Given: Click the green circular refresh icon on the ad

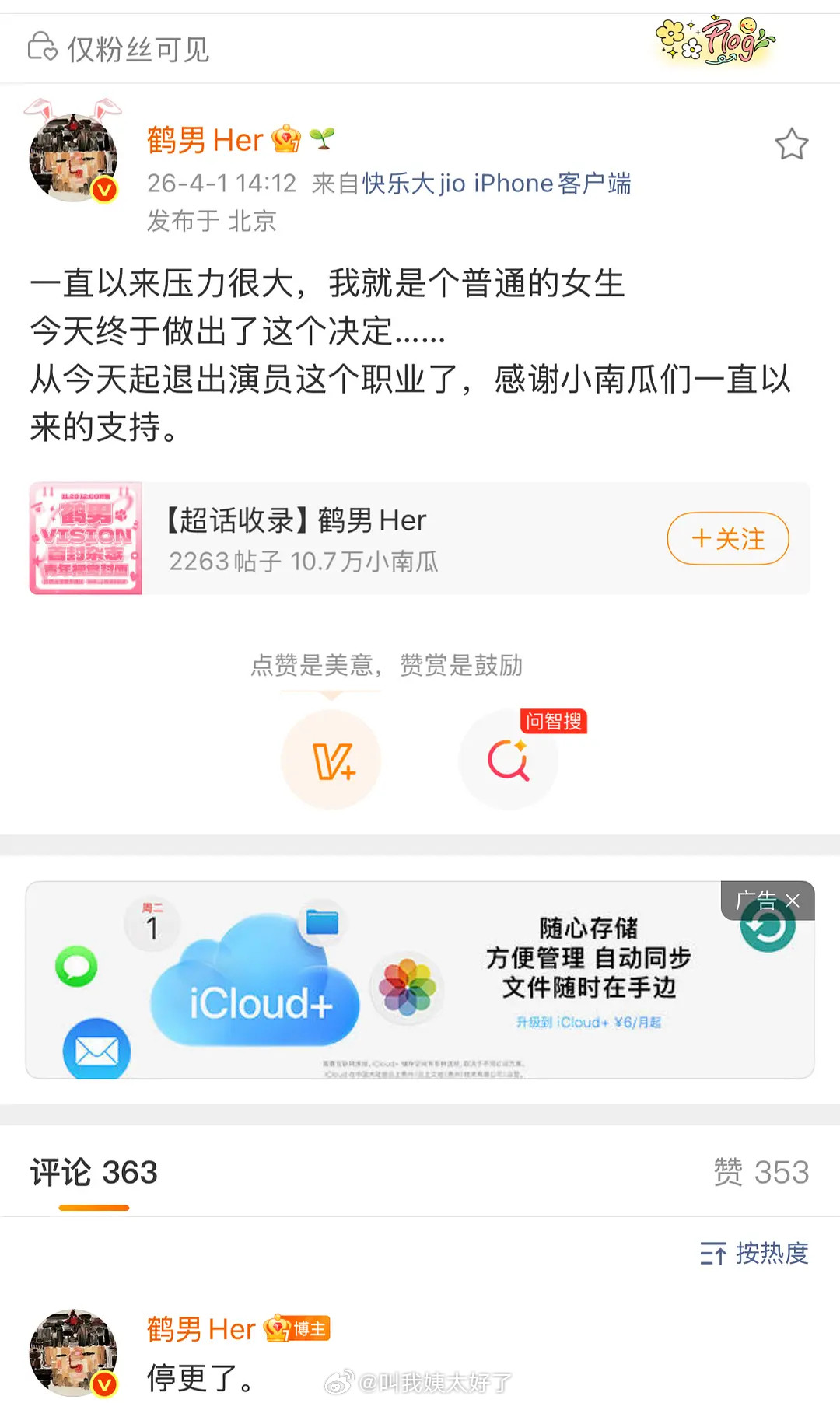Looking at the screenshot, I should (x=768, y=931).
